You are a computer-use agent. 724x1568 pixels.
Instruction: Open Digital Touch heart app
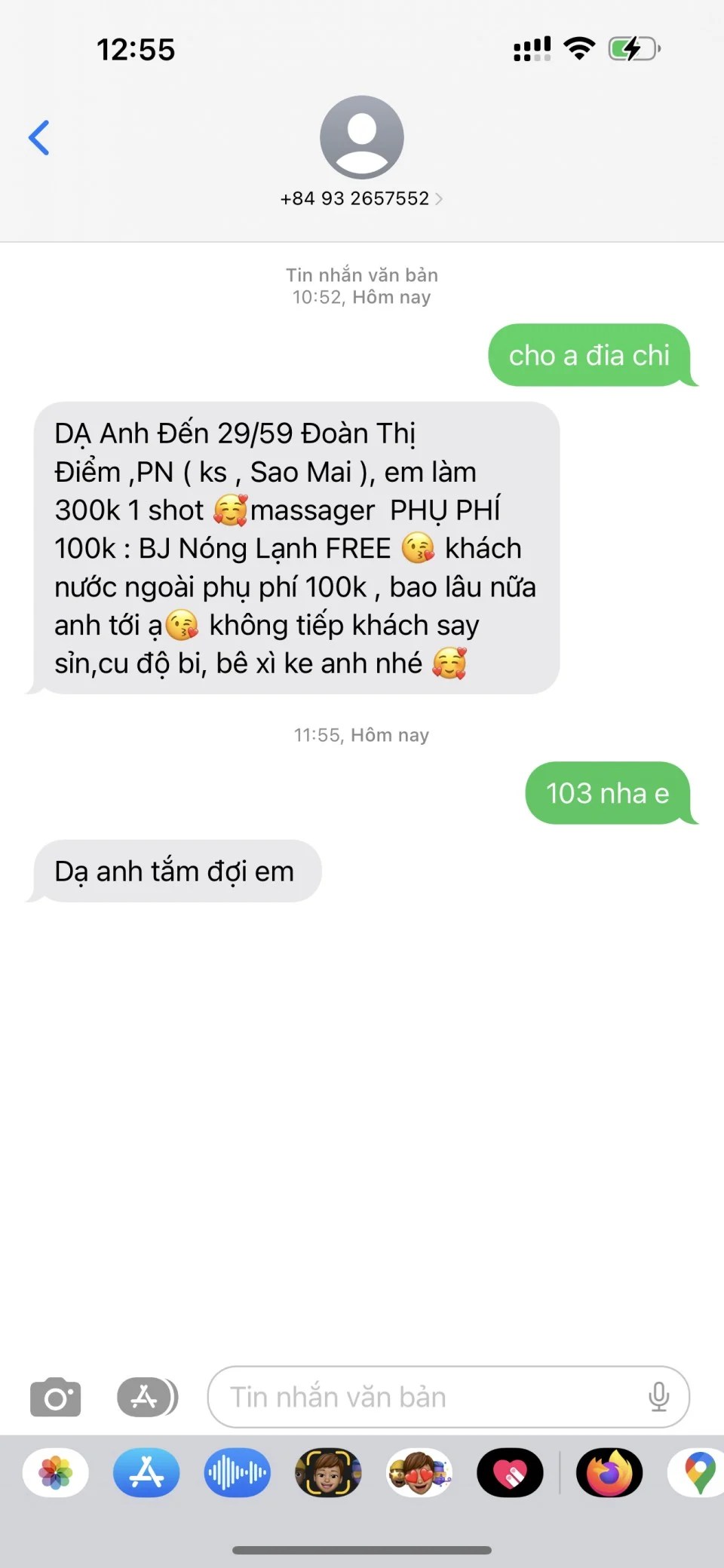(510, 1472)
